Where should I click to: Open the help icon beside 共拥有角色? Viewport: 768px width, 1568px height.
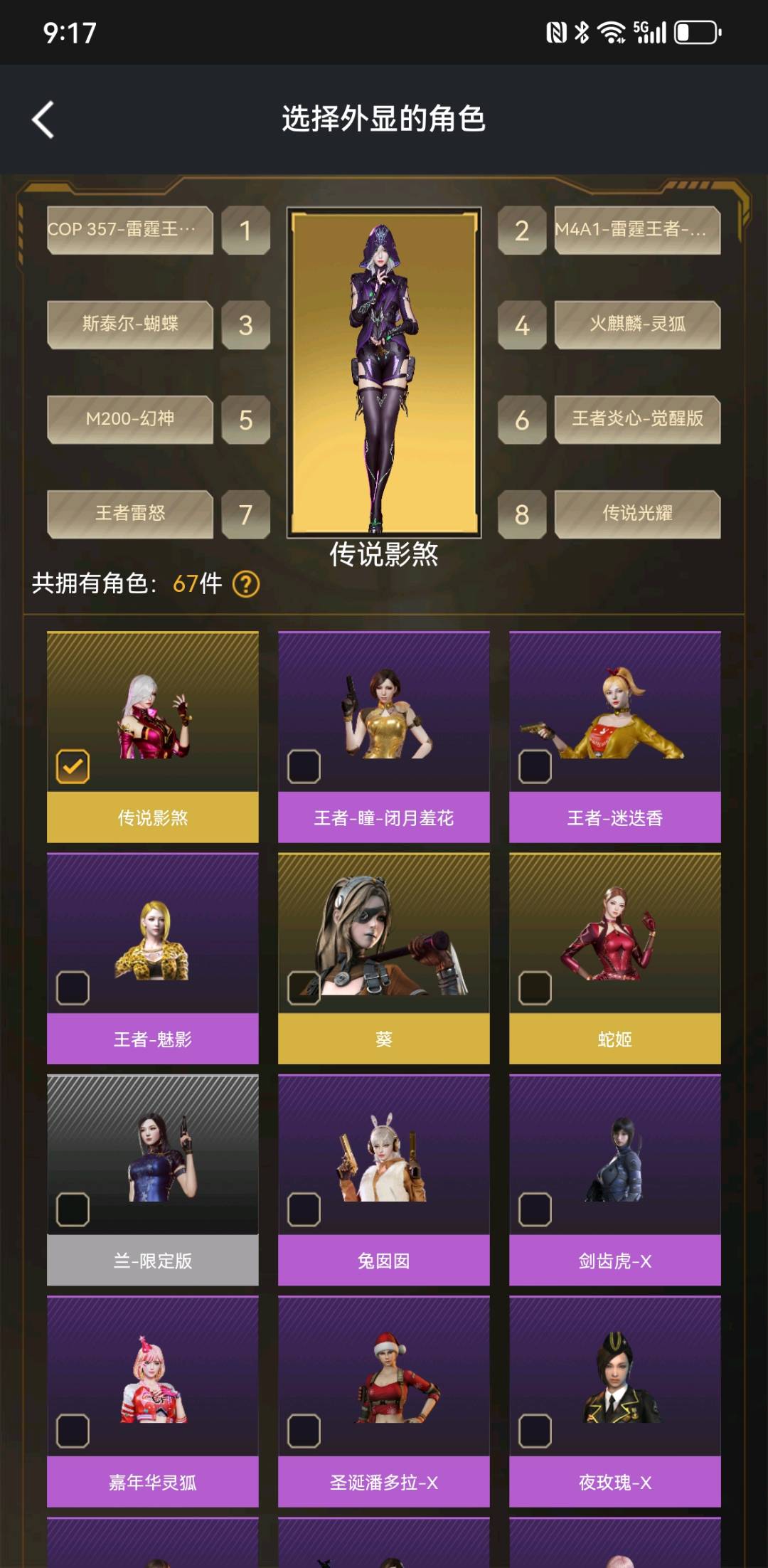point(246,584)
